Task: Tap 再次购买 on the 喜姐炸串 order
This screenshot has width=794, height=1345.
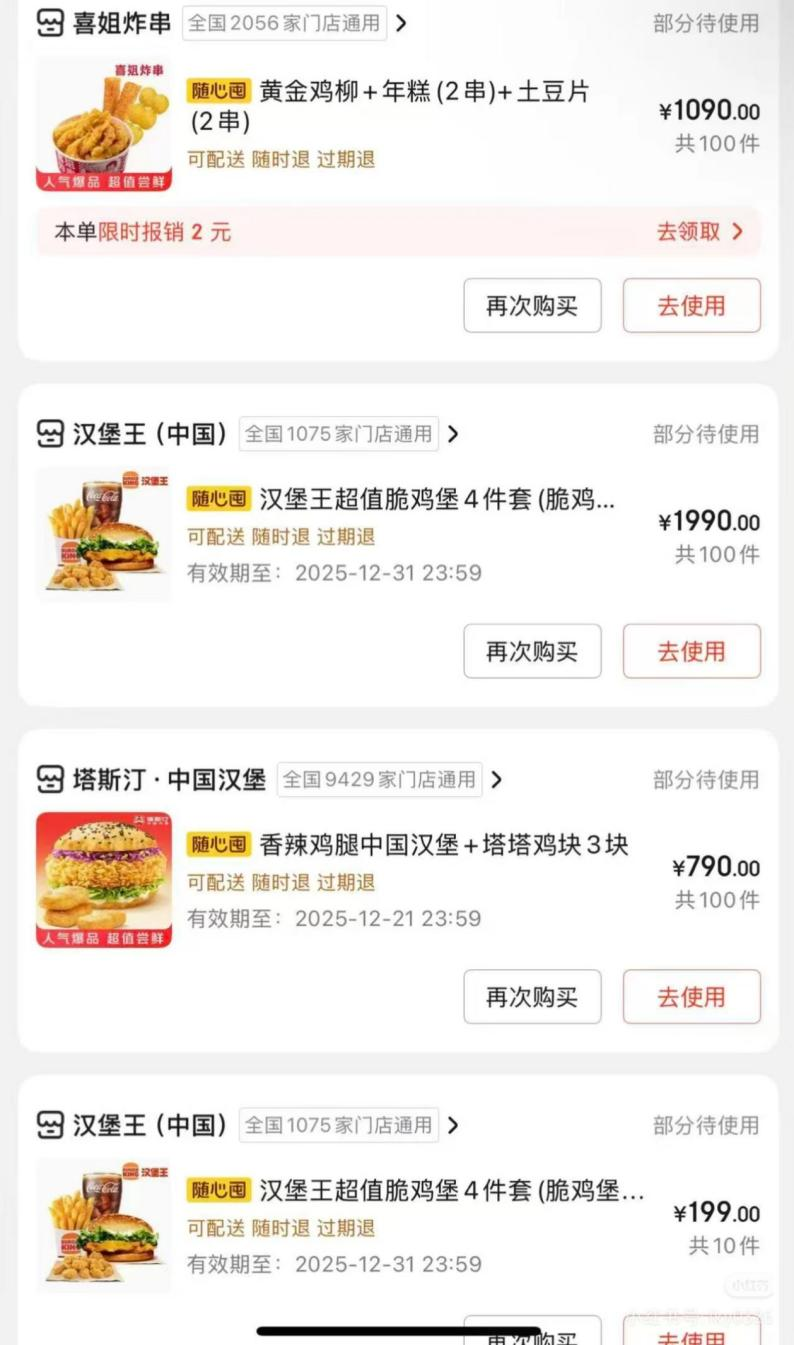Action: pyautogui.click(x=532, y=306)
